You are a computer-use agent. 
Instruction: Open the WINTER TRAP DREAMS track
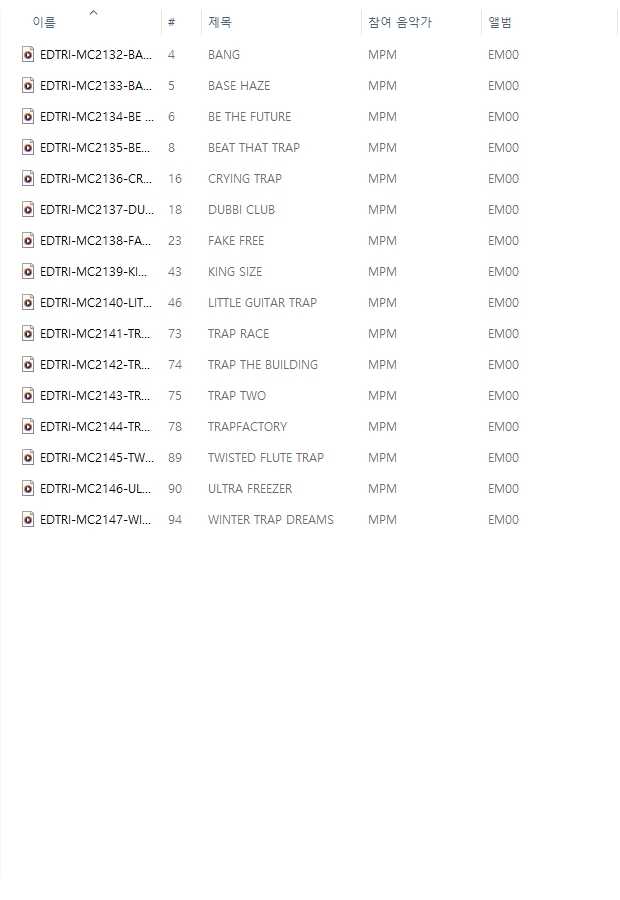point(95,520)
